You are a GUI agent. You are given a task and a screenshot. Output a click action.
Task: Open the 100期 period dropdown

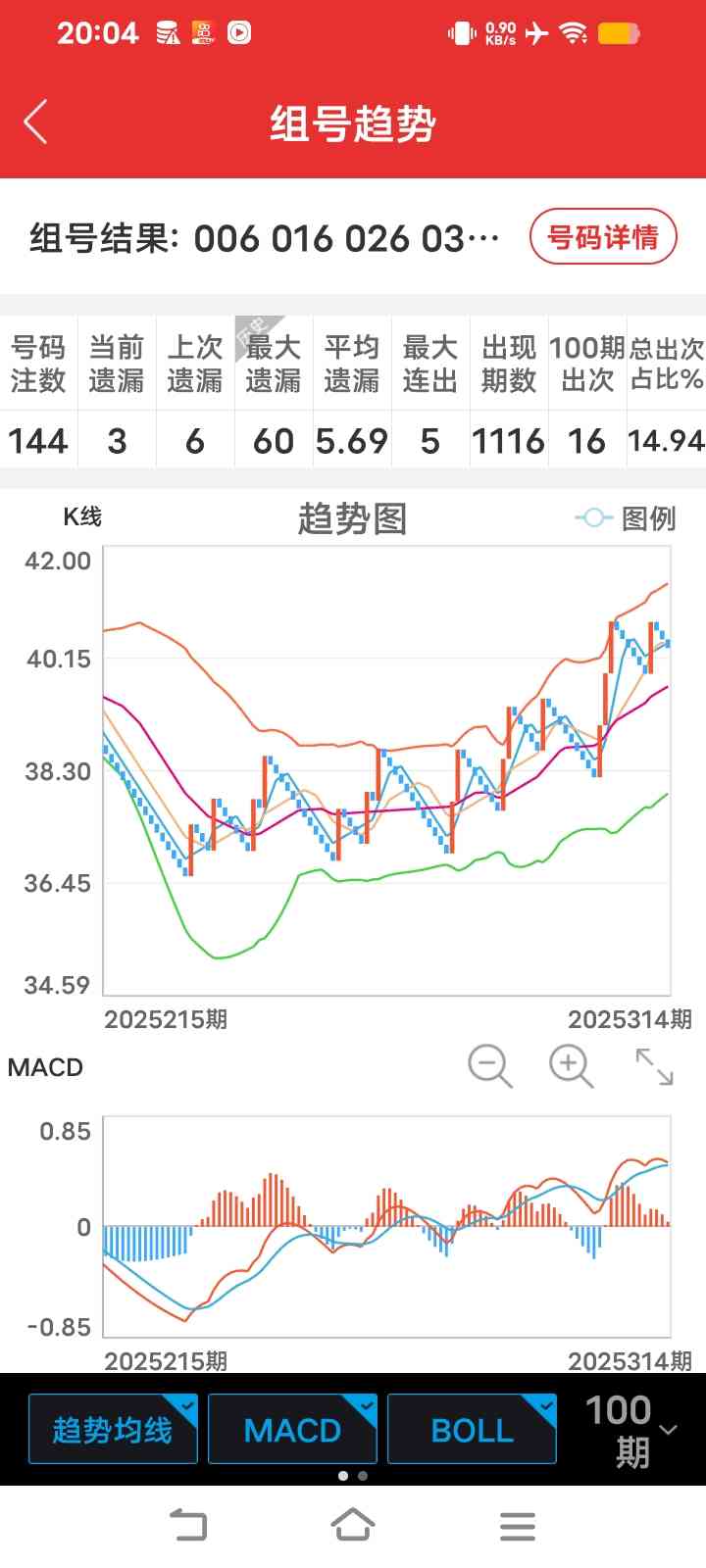click(x=632, y=1430)
